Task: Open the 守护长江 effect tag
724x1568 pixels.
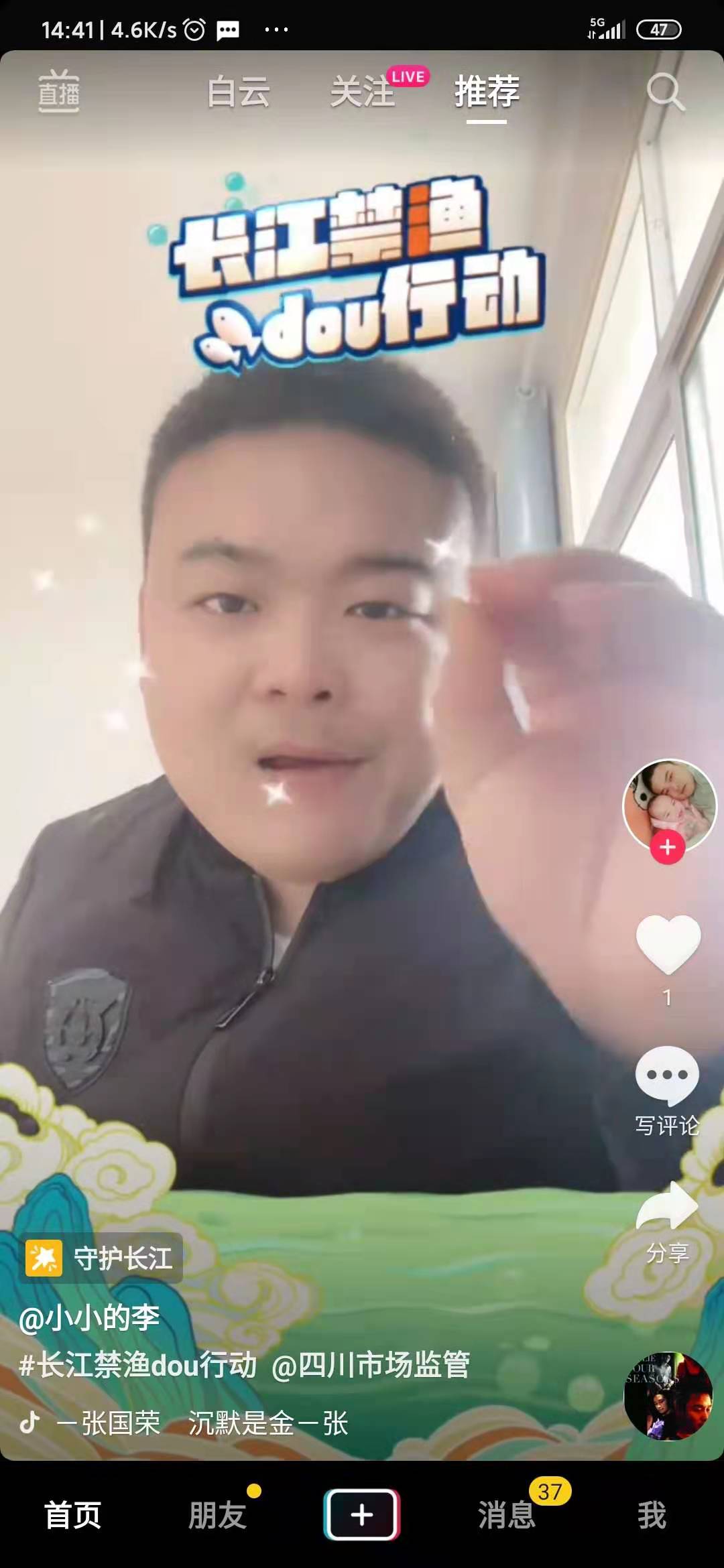Action: pyautogui.click(x=101, y=1258)
